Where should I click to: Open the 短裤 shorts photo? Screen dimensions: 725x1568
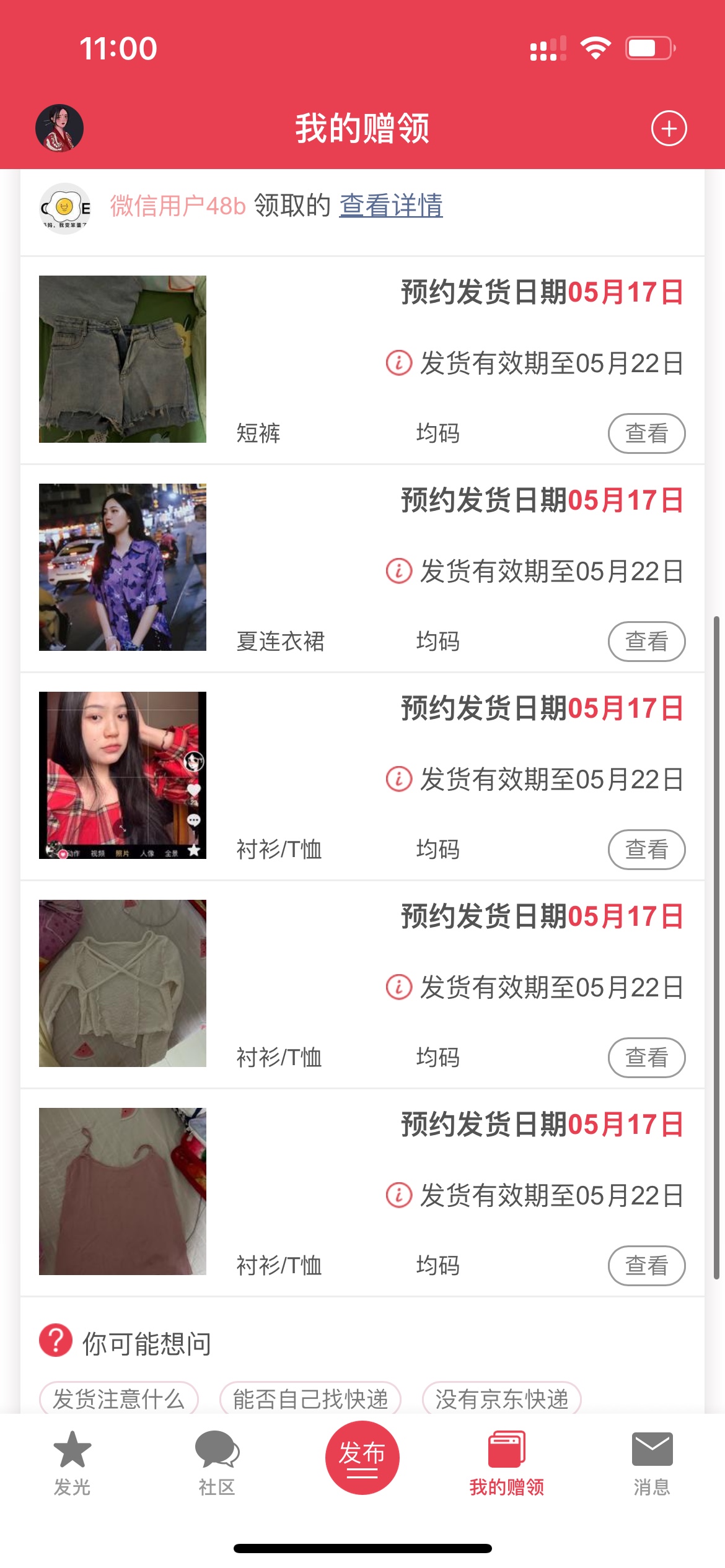123,359
